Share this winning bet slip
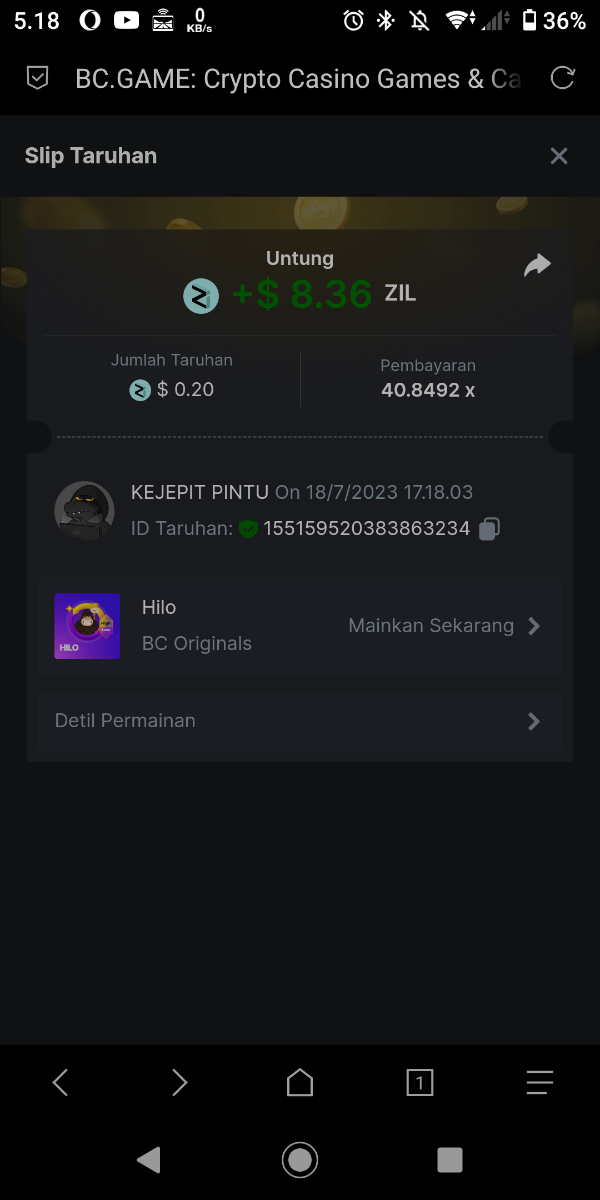The width and height of the screenshot is (600, 1200). [x=537, y=265]
